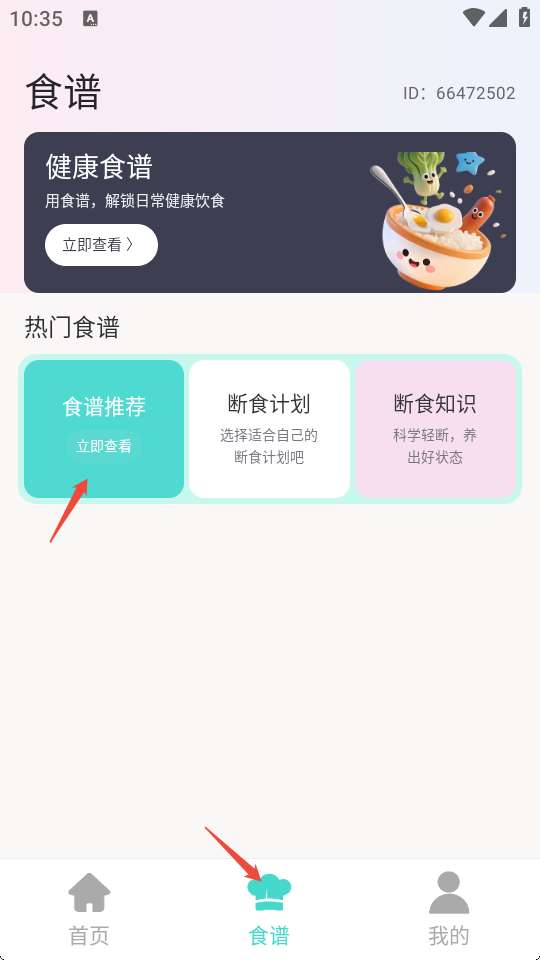Screen dimensions: 540x960
Task: Tap the 立即查看 button in the banner
Action: 101,245
